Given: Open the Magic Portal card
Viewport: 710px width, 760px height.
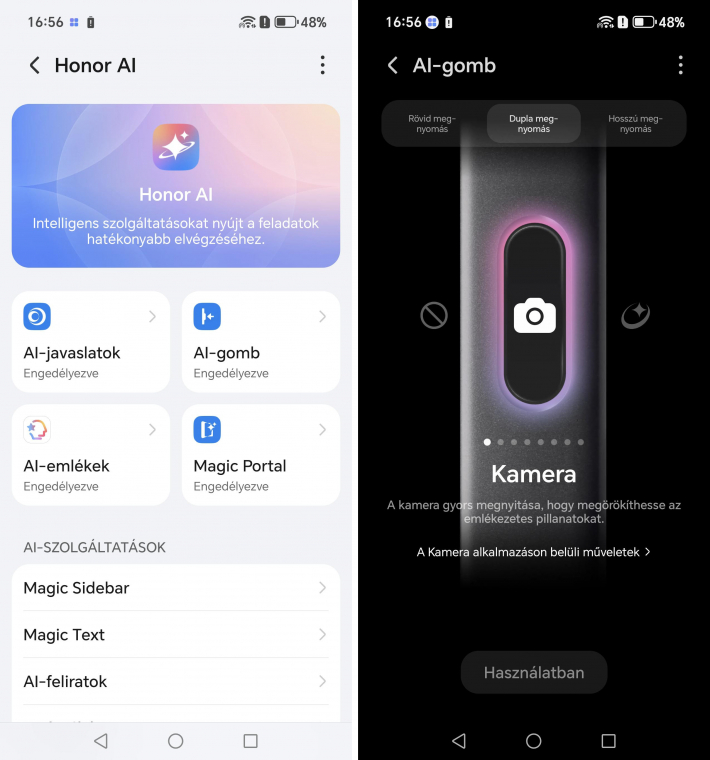Looking at the screenshot, I should tap(261, 454).
